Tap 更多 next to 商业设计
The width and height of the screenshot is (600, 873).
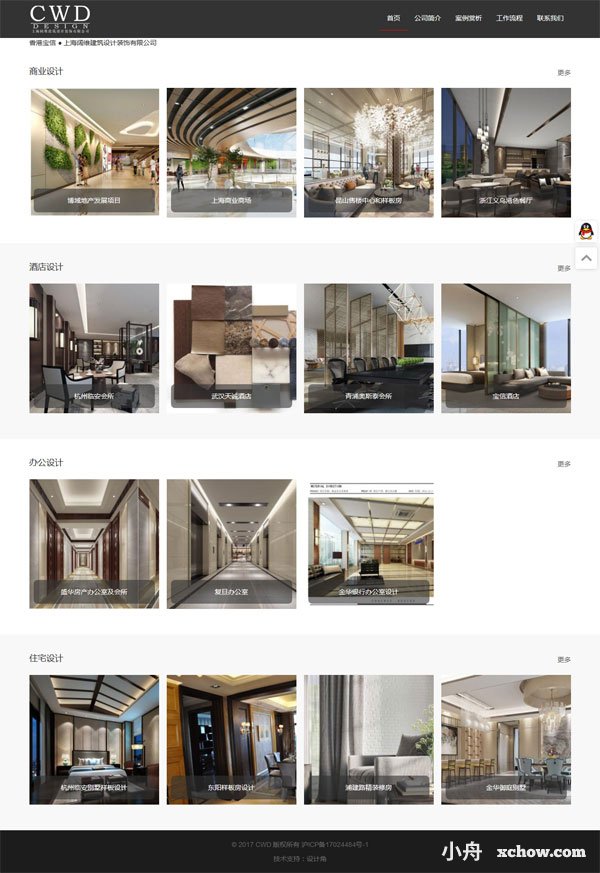(x=564, y=73)
